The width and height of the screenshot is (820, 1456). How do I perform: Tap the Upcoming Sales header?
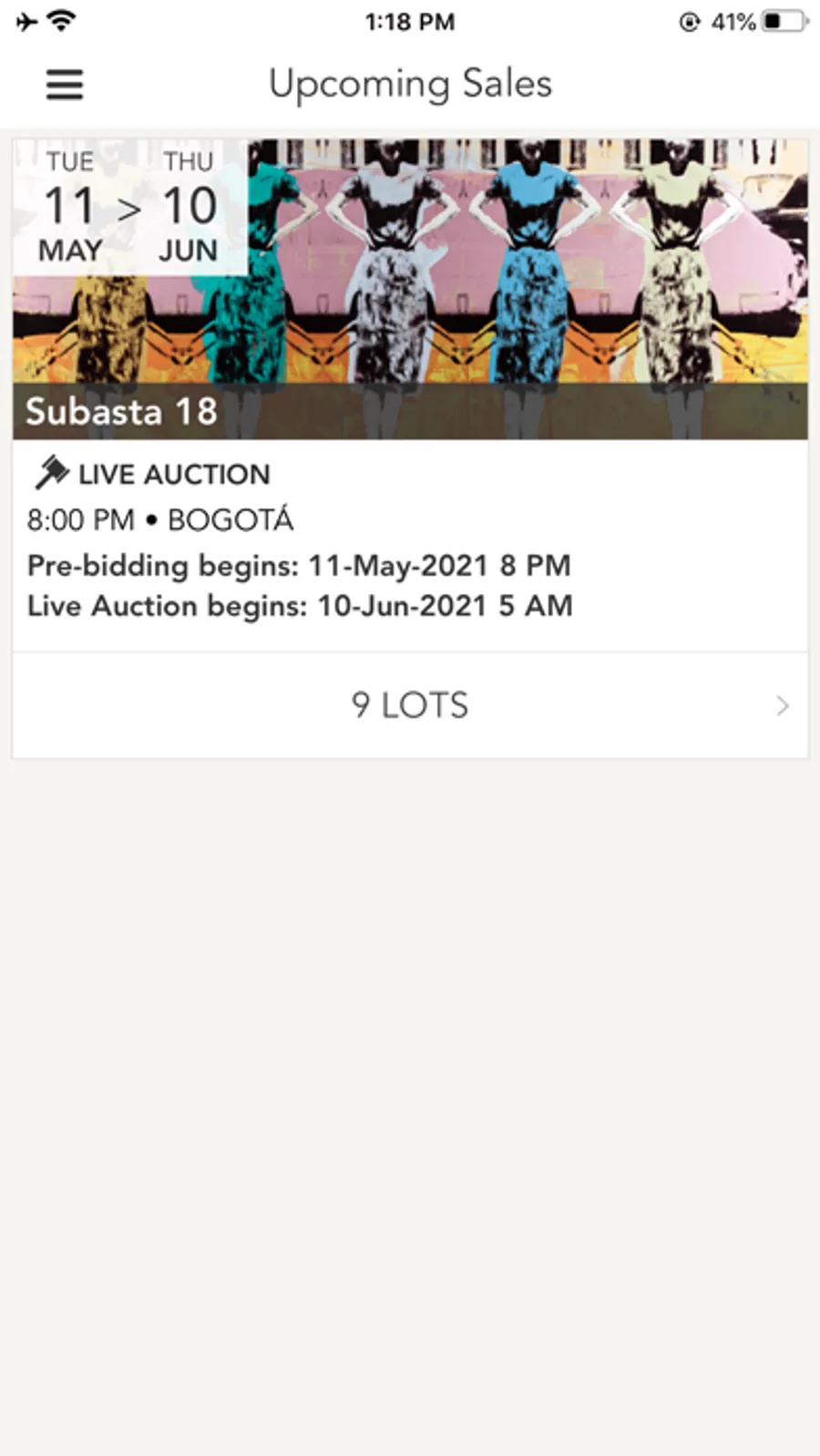coord(410,84)
